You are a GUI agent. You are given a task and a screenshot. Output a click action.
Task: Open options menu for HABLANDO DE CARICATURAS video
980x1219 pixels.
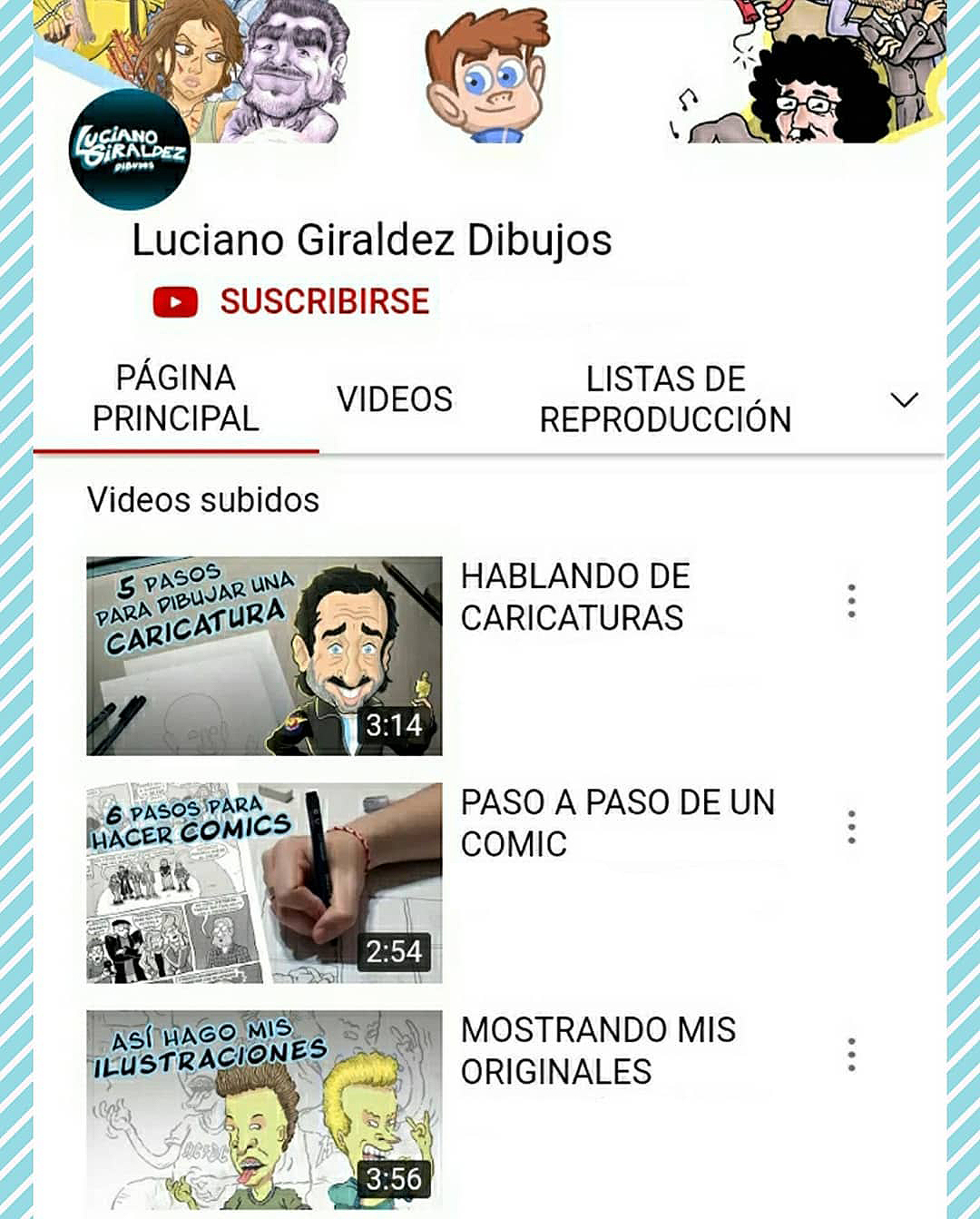(x=851, y=600)
